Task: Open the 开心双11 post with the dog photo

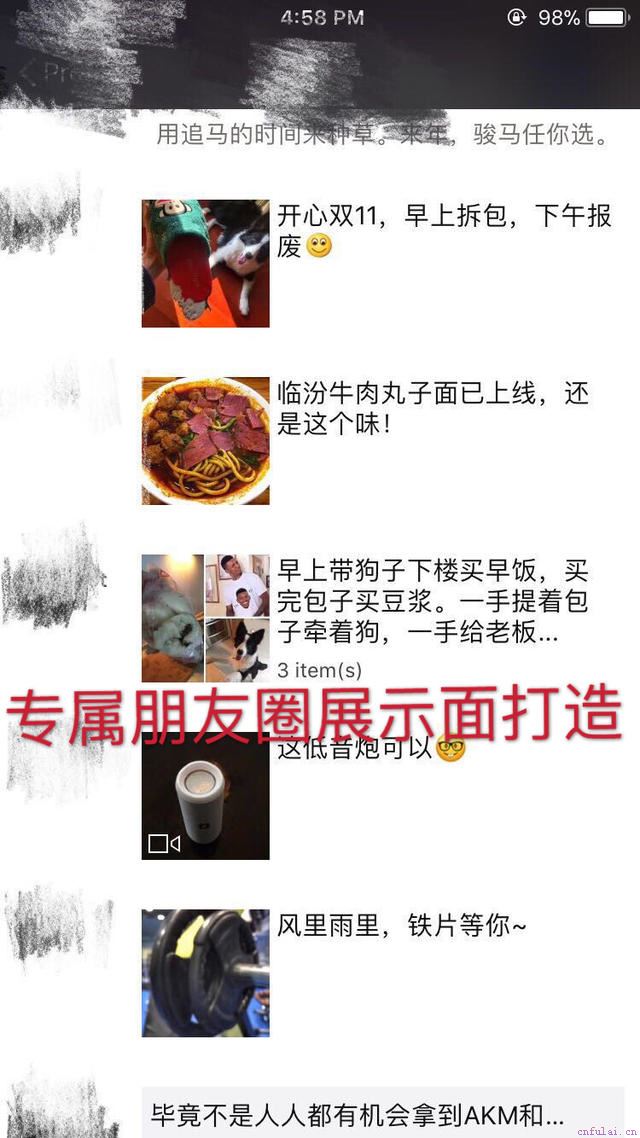Action: (205, 263)
